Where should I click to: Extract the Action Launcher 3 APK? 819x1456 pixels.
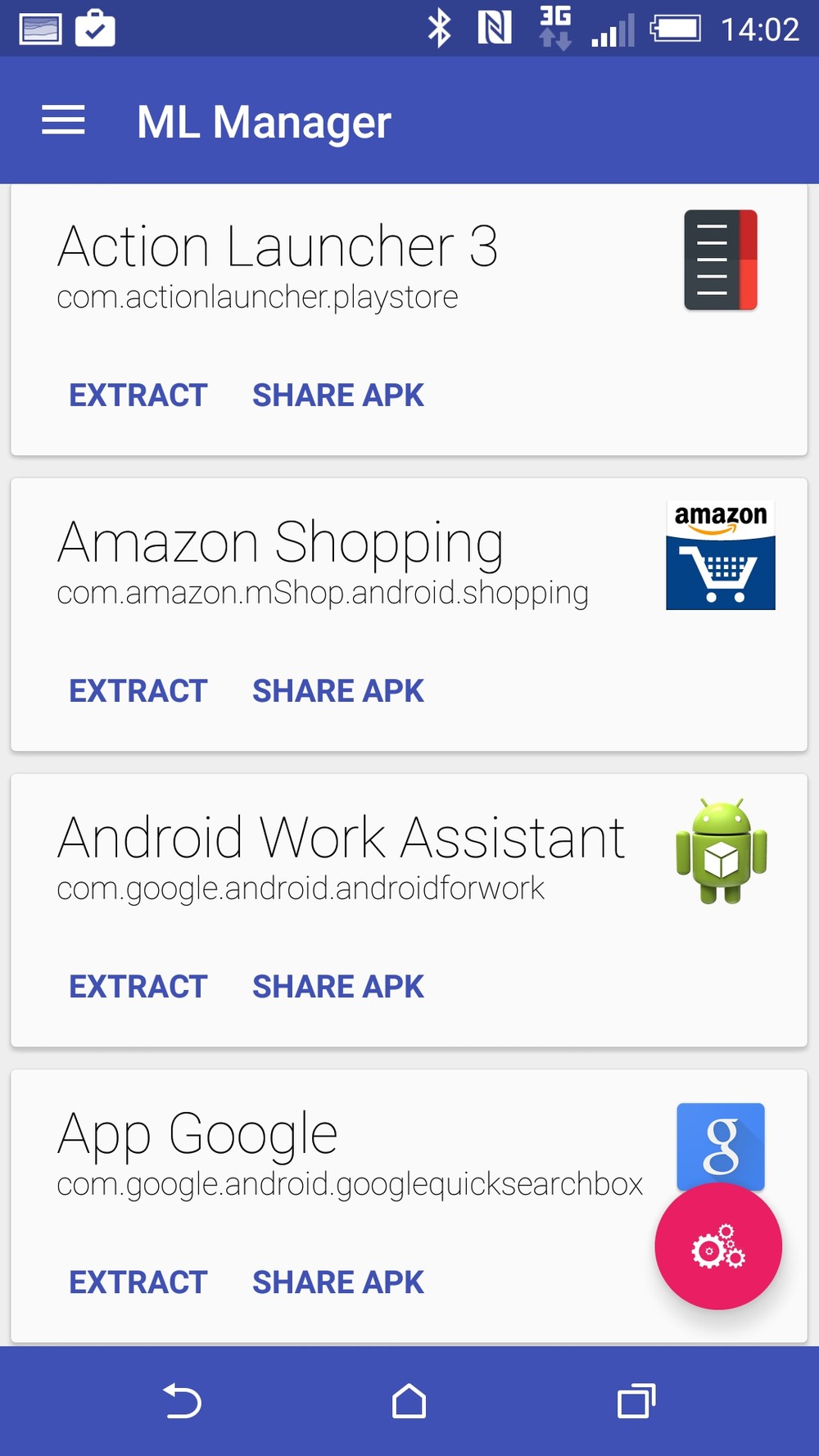coord(138,396)
